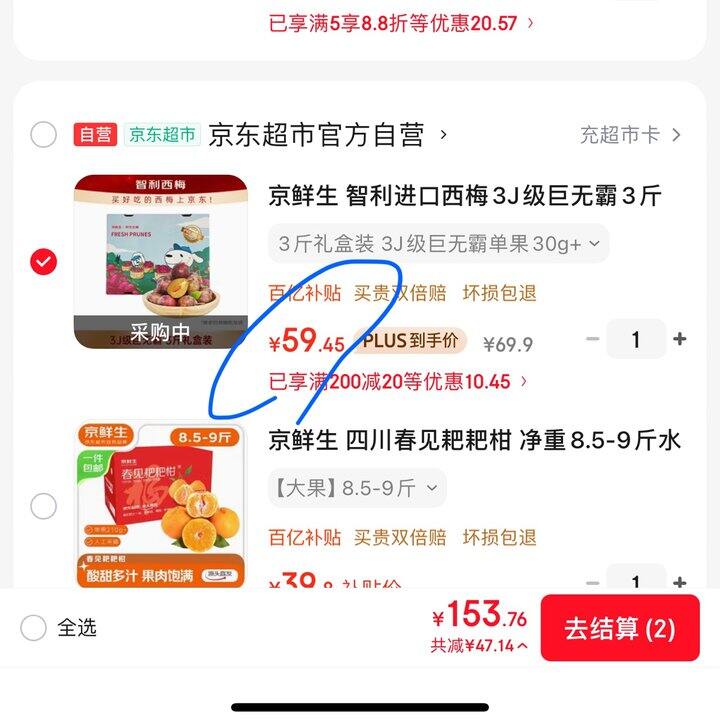Open 智利西梅 product image
This screenshot has height=725, width=720.
(x=161, y=262)
